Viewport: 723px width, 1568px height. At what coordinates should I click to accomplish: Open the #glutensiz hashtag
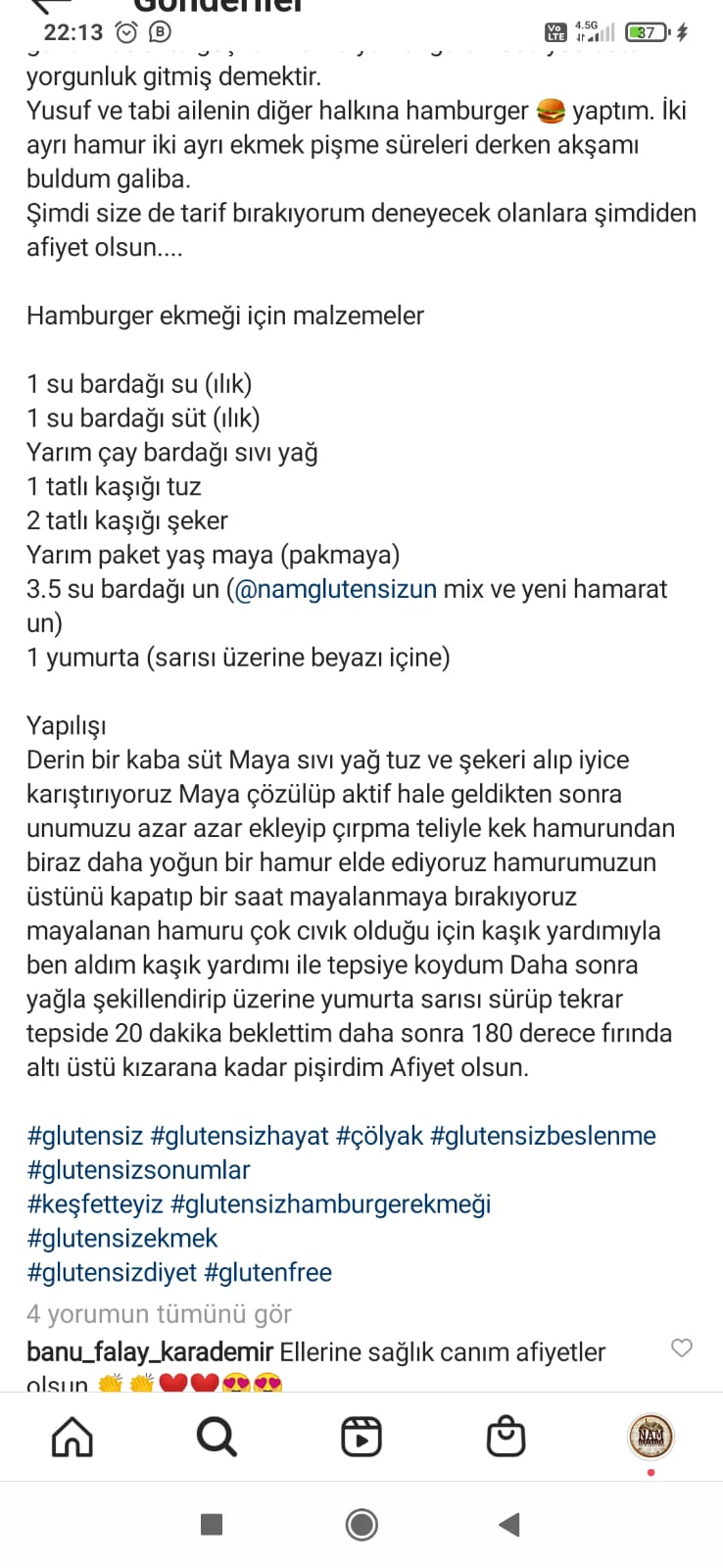pyautogui.click(x=85, y=1136)
